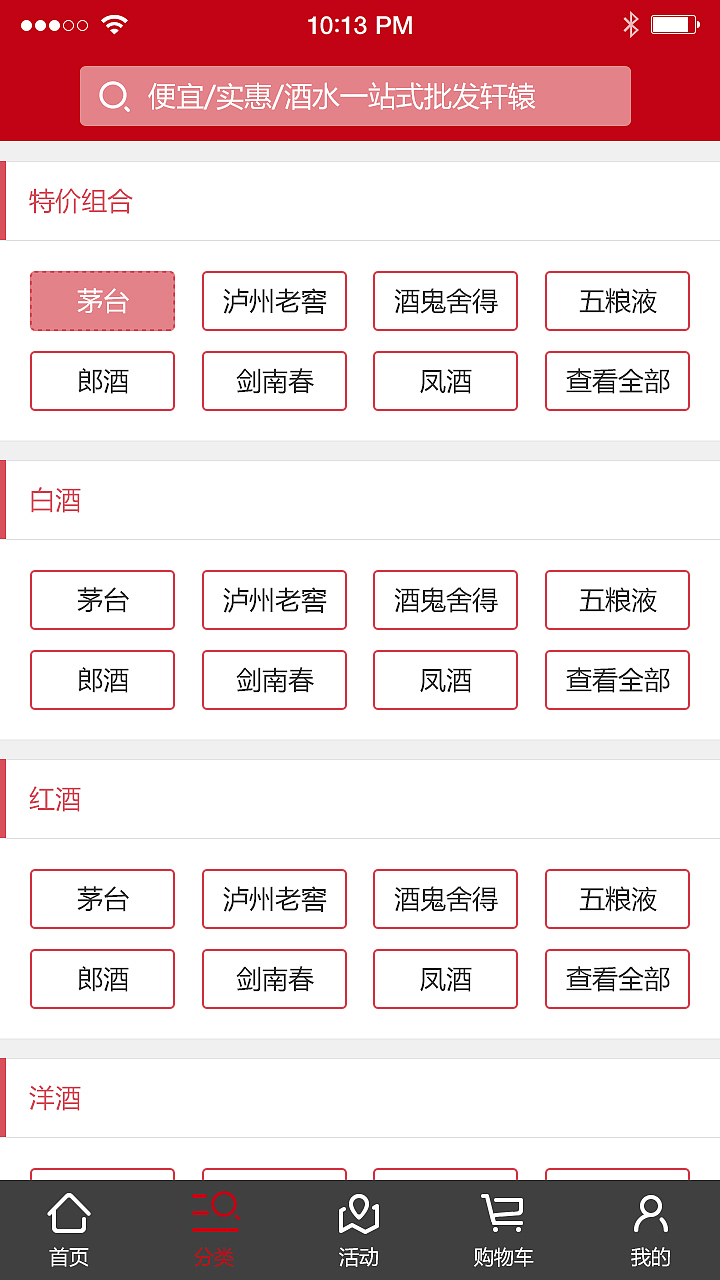Select 酒鬼舍得 under 白酒

point(445,600)
